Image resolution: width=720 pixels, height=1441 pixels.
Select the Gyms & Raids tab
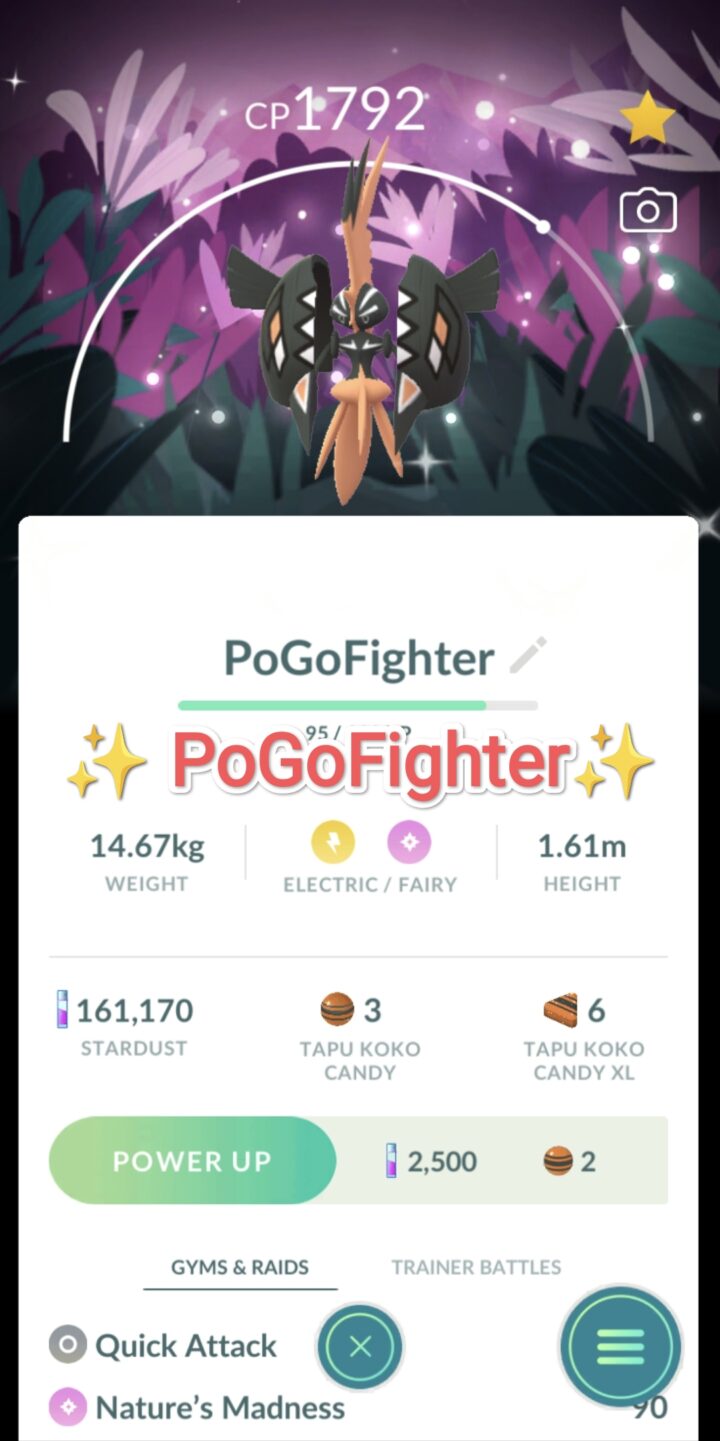coord(240,1267)
